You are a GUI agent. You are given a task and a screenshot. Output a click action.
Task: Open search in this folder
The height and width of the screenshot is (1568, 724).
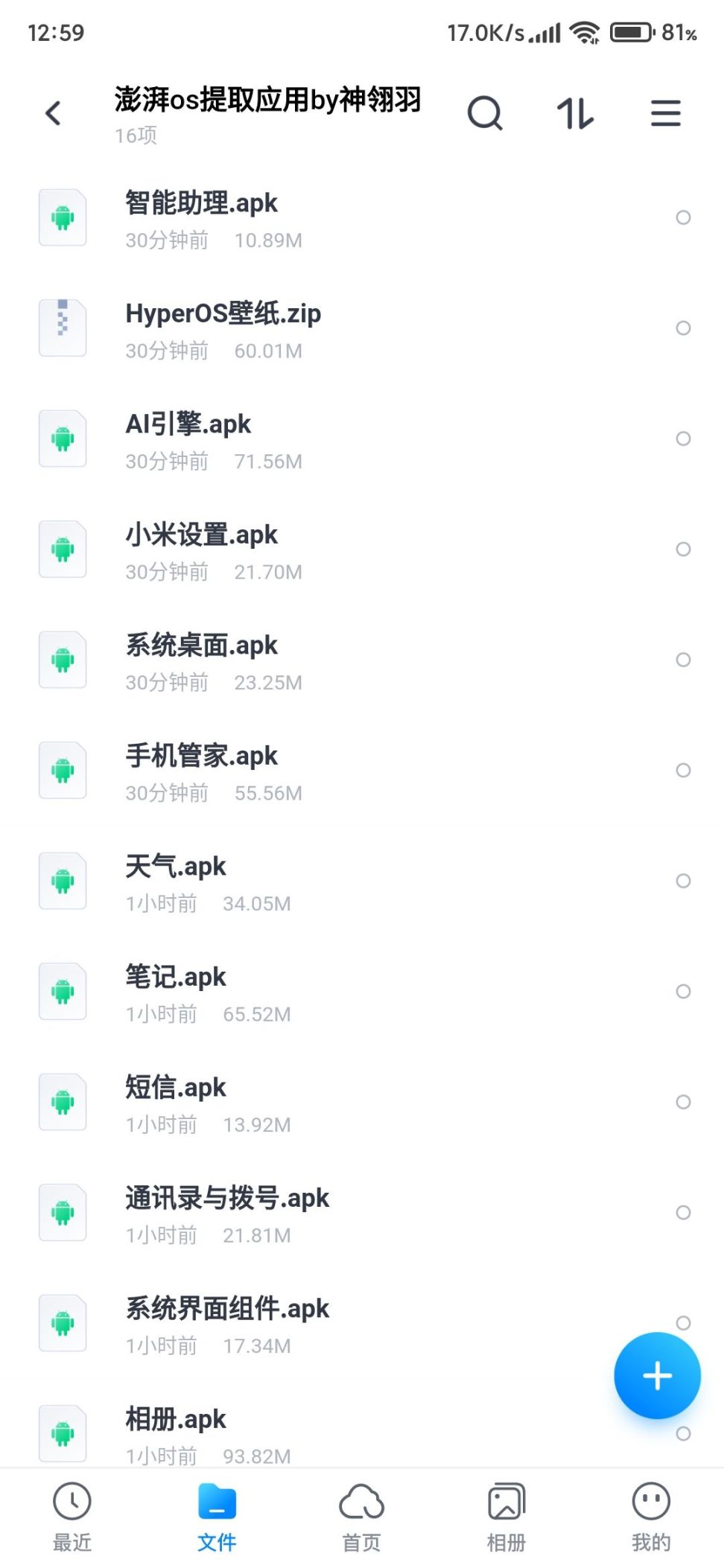click(485, 114)
